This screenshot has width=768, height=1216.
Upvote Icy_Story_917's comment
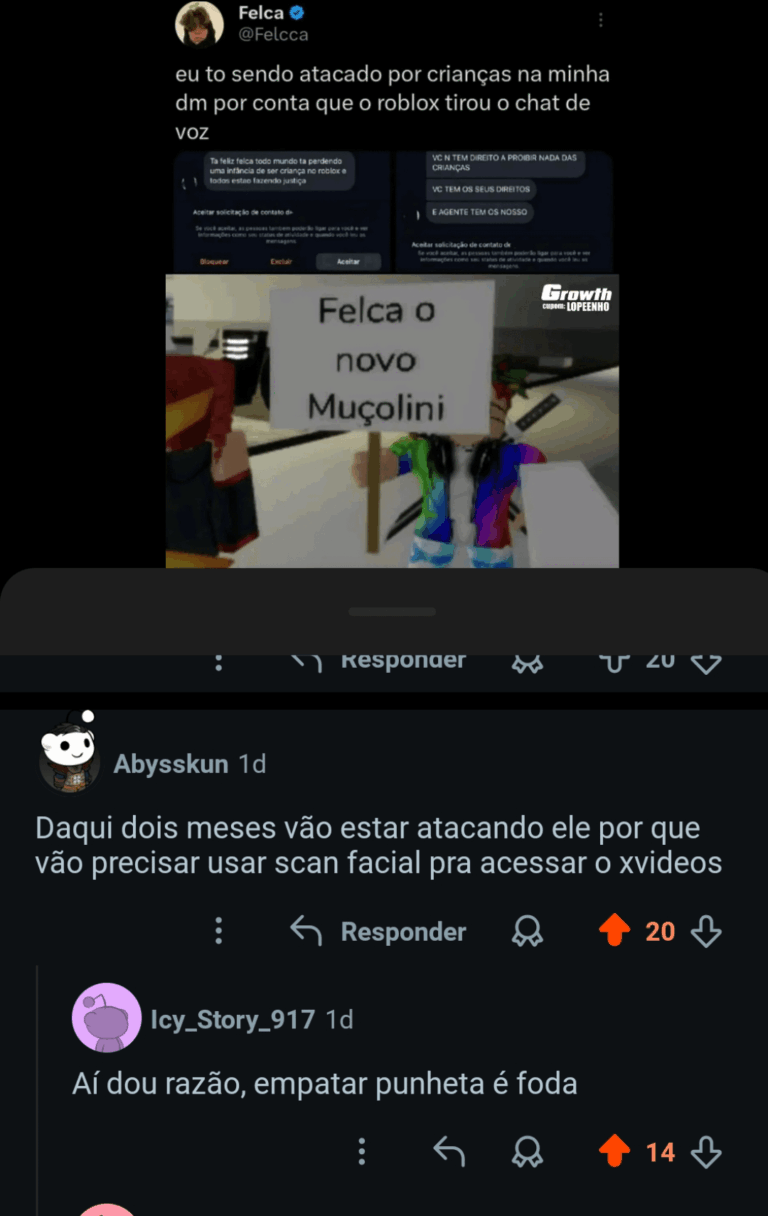pos(614,1153)
